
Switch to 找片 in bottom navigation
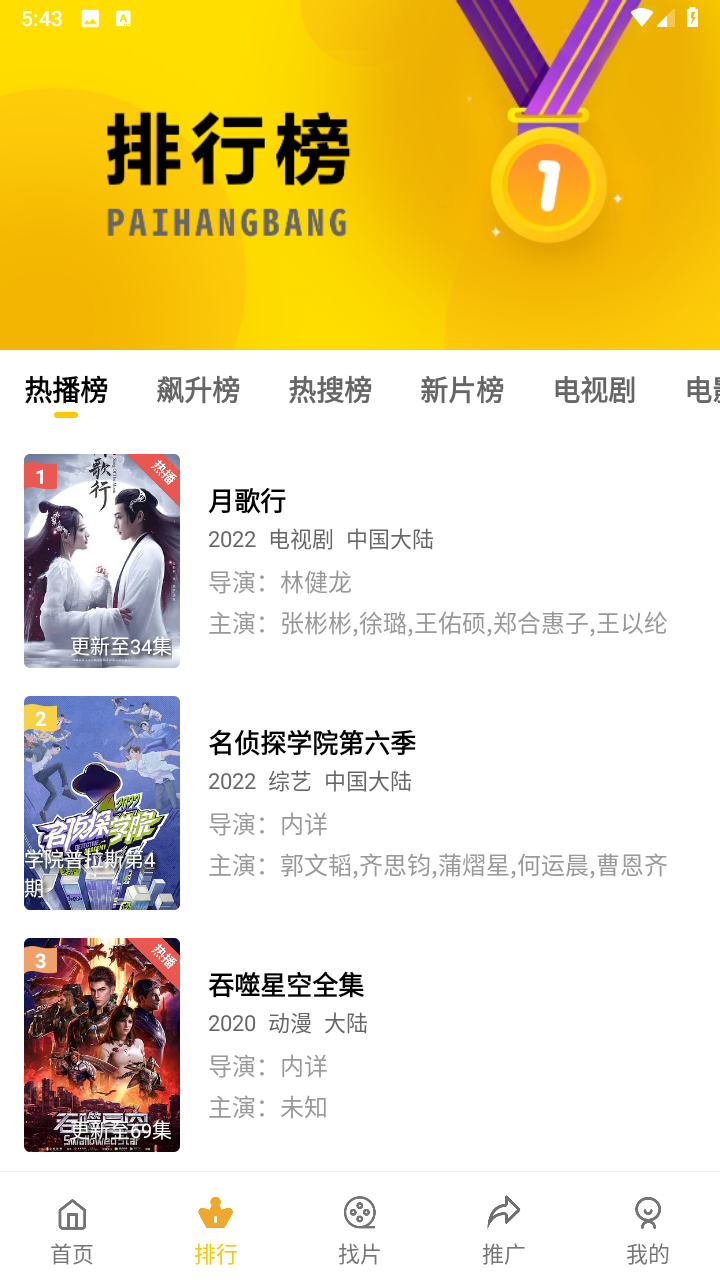pyautogui.click(x=359, y=1230)
